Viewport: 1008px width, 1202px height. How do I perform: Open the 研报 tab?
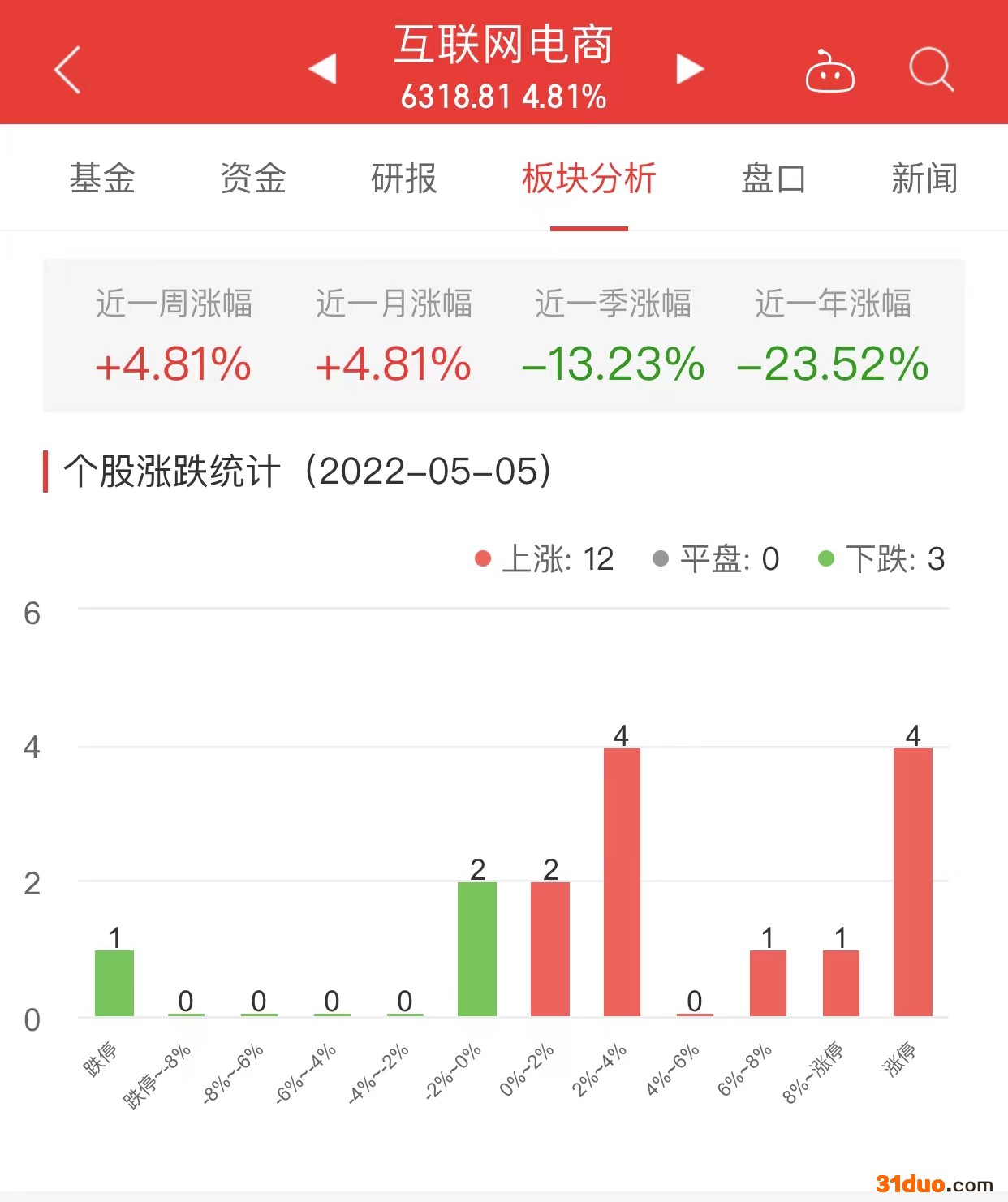click(404, 179)
